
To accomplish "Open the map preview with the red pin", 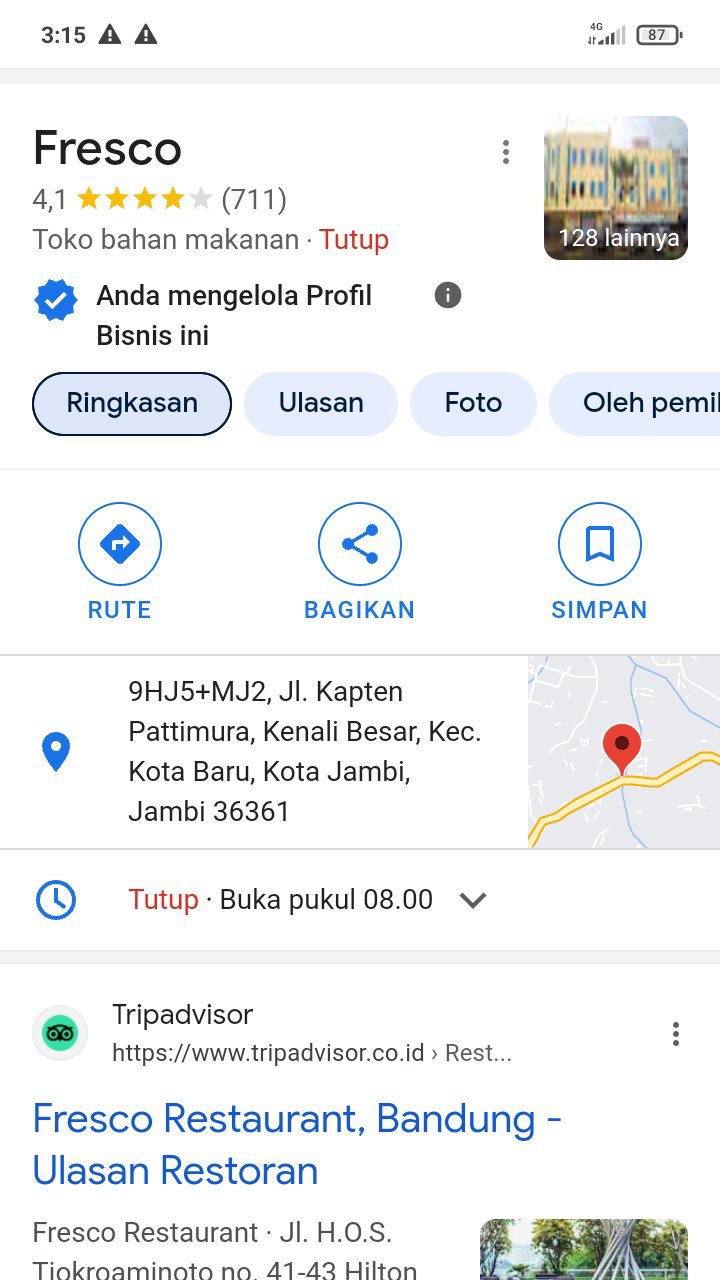I will click(x=623, y=751).
